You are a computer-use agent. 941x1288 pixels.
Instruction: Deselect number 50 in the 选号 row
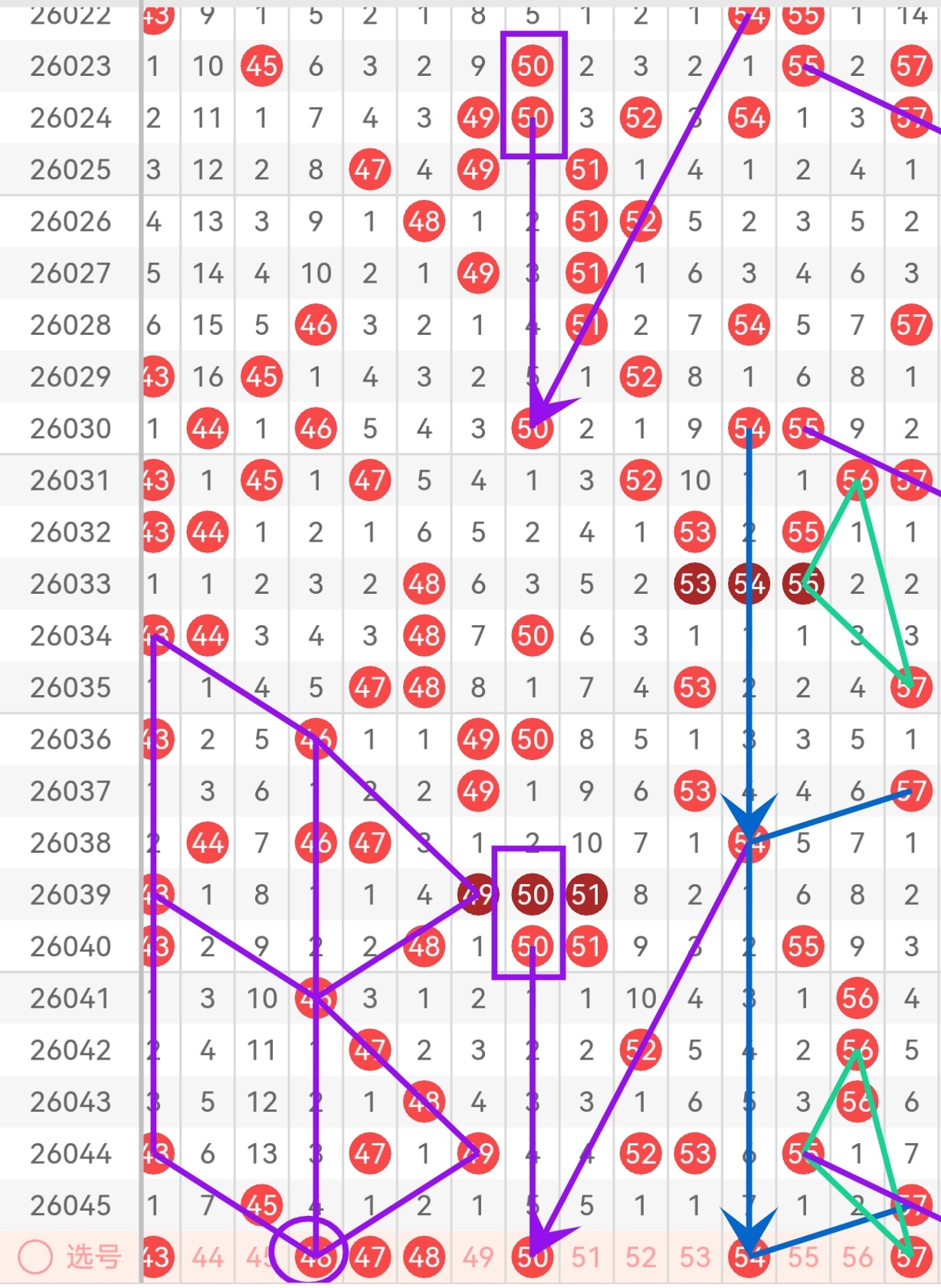[533, 1257]
